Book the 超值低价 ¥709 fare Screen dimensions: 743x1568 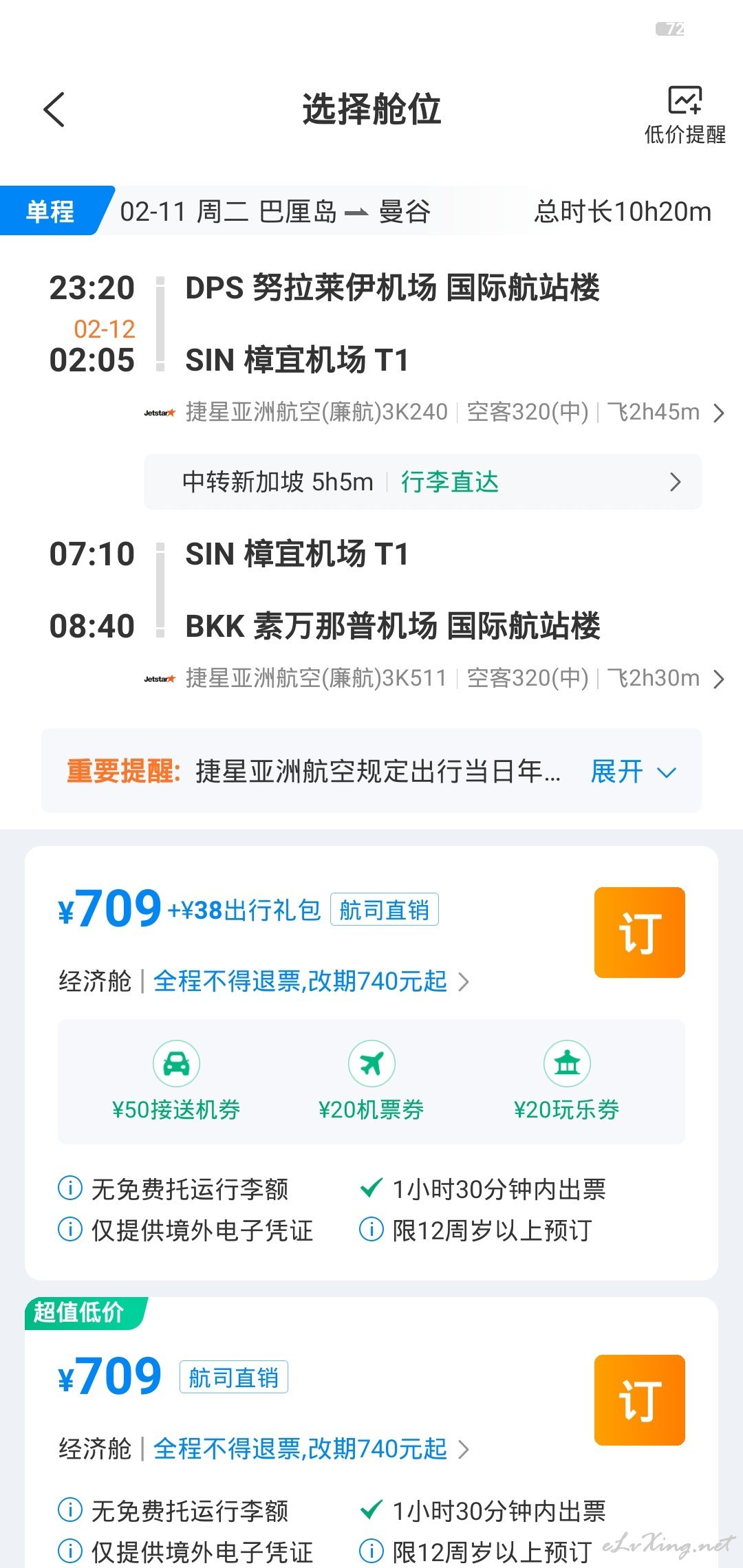(640, 1400)
